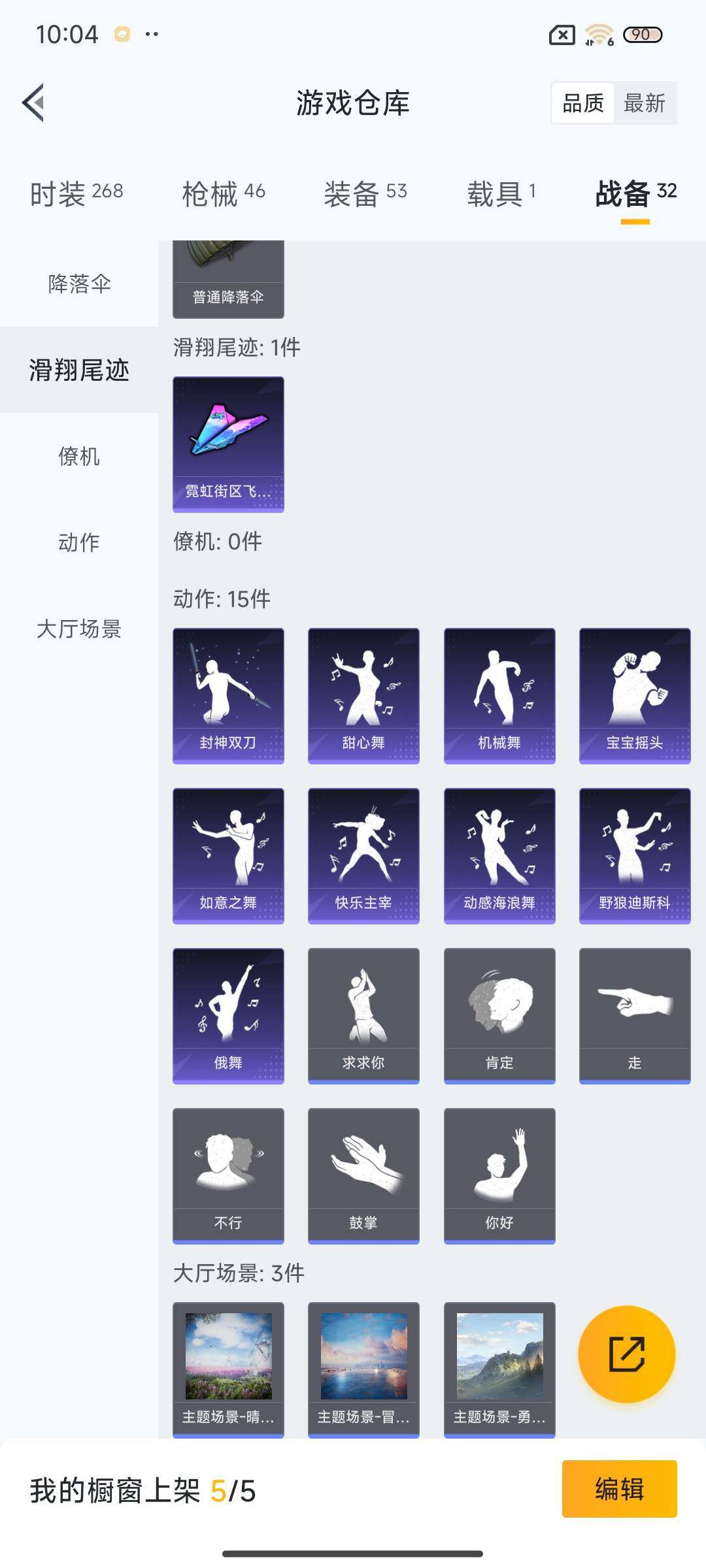This screenshot has height=1568, width=706.
Task: Jump to the 僚机 category
Action: pos(79,456)
